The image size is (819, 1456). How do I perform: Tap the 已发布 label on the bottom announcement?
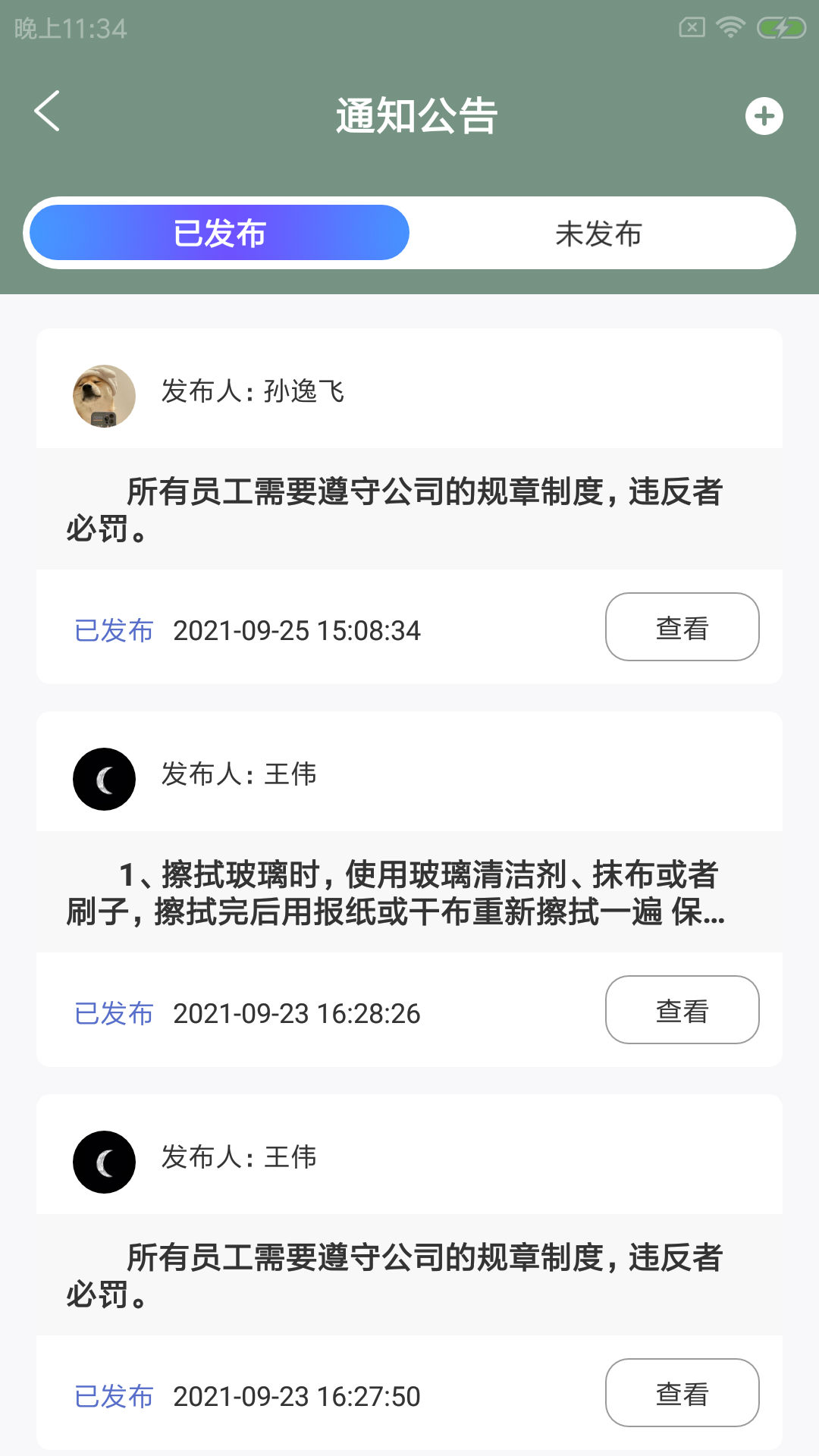(114, 1396)
